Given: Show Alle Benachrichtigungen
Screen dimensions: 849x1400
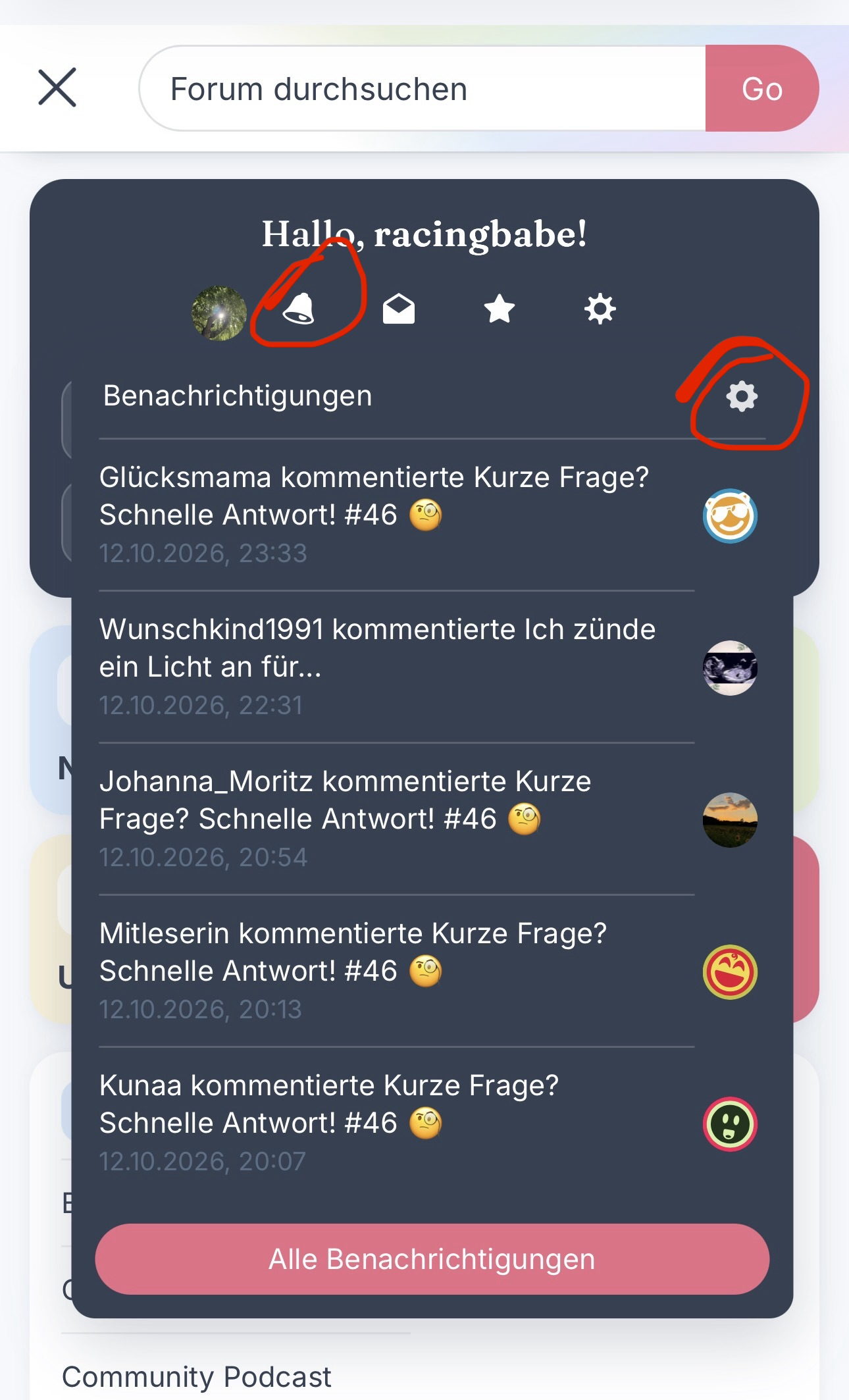Looking at the screenshot, I should (432, 1259).
